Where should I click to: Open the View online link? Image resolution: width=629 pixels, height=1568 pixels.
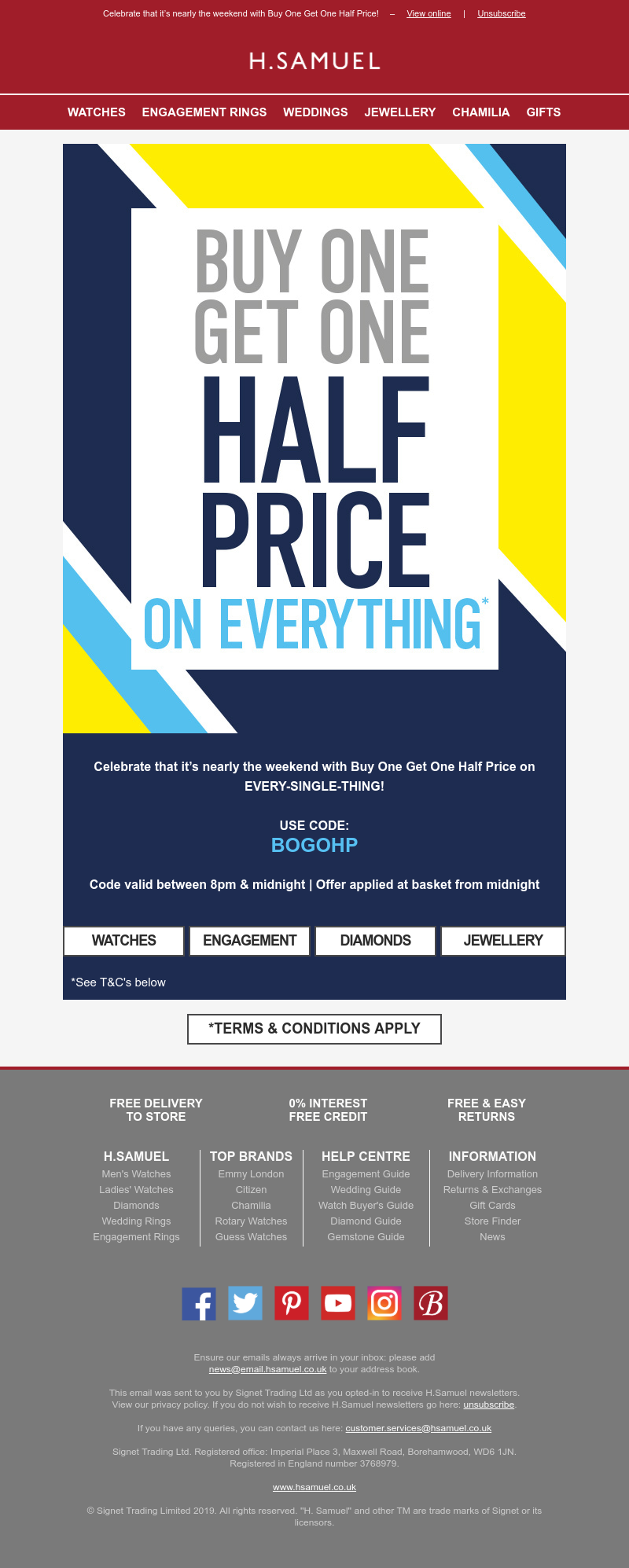pos(429,14)
